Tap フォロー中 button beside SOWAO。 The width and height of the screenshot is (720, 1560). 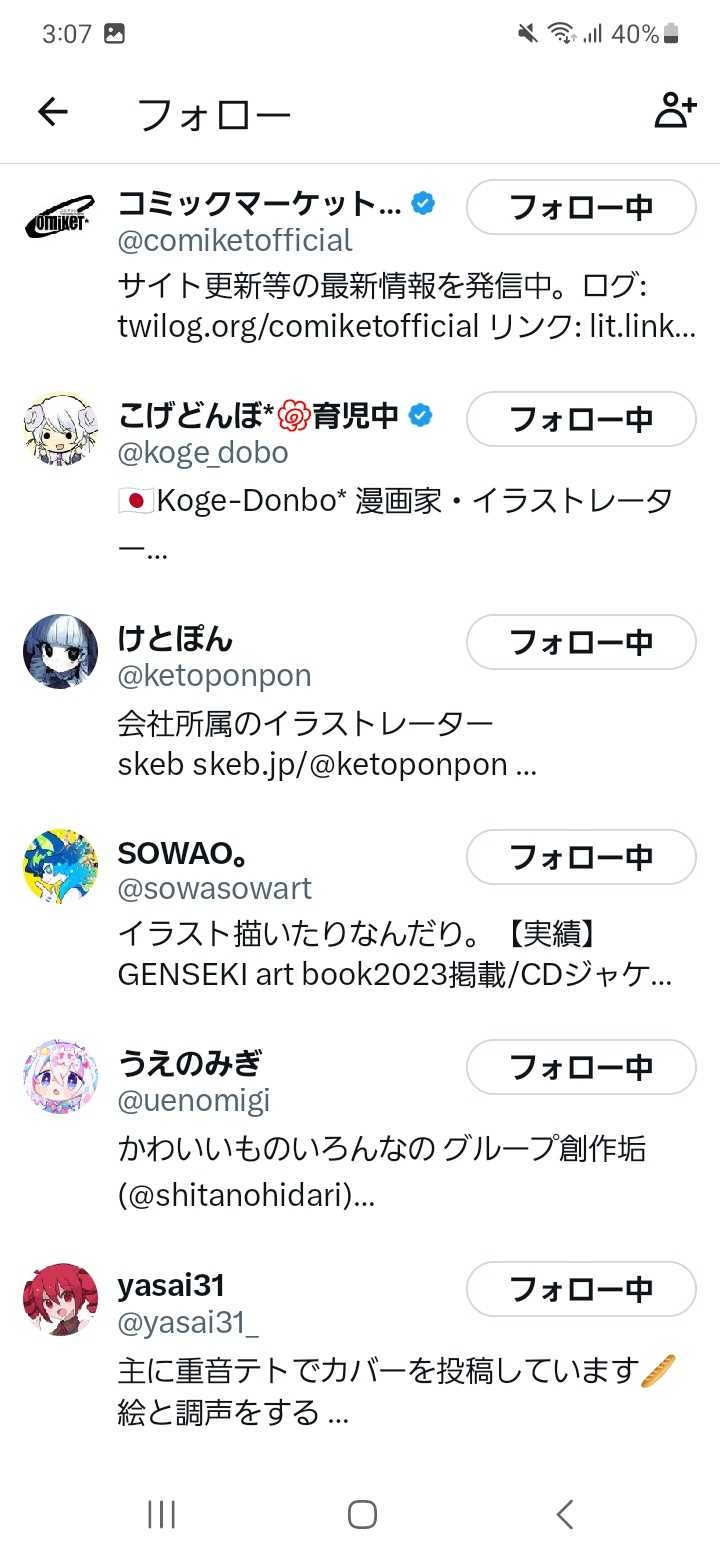581,857
